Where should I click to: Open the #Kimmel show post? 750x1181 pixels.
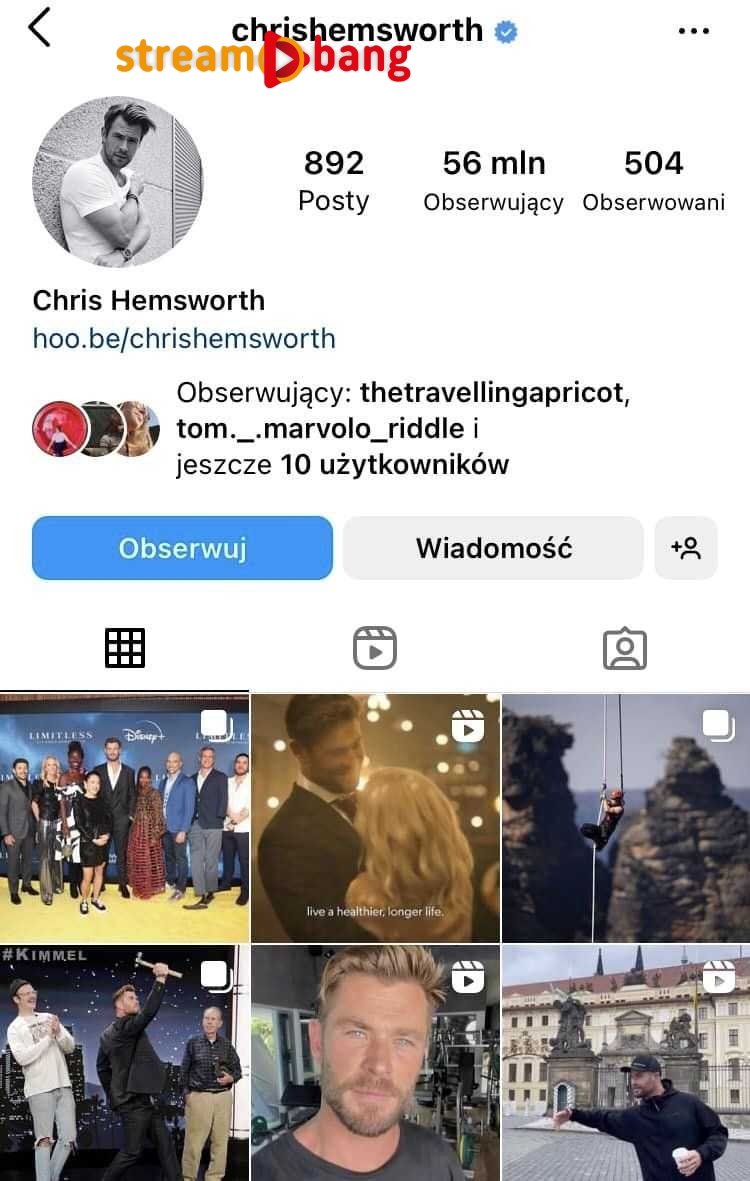tap(124, 1063)
